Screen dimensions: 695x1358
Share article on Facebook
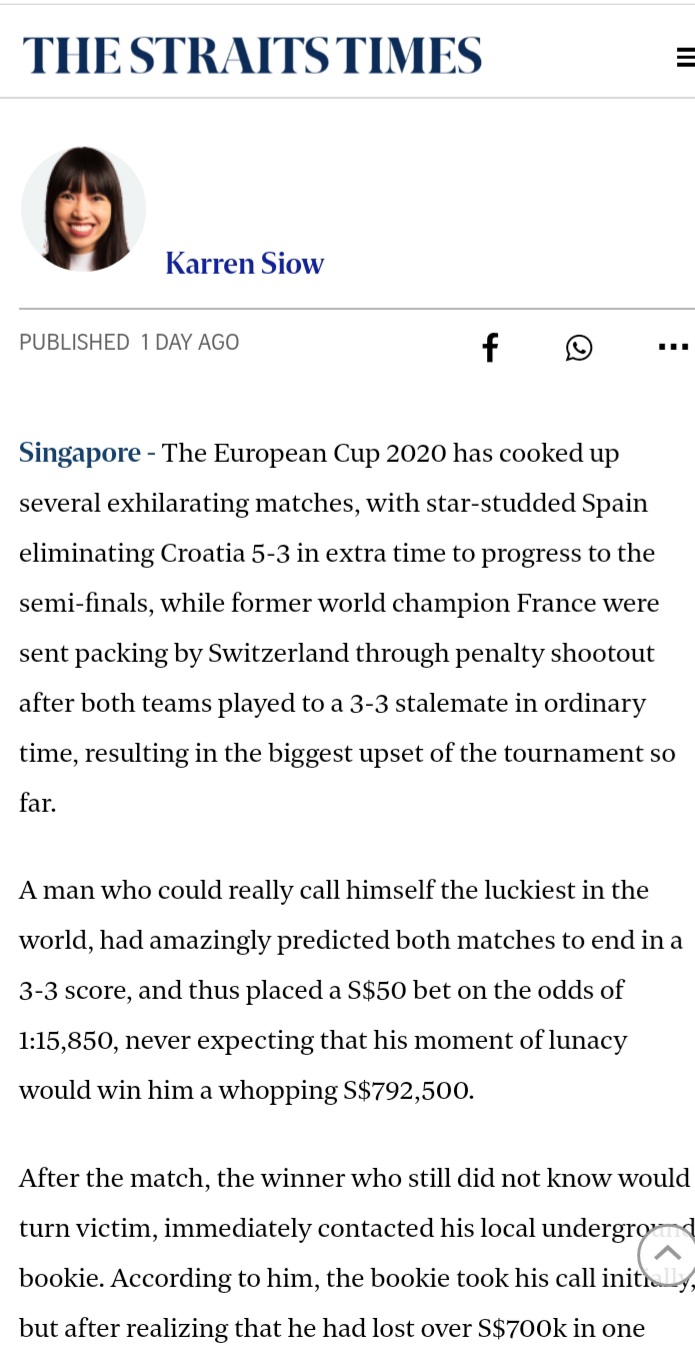[490, 348]
